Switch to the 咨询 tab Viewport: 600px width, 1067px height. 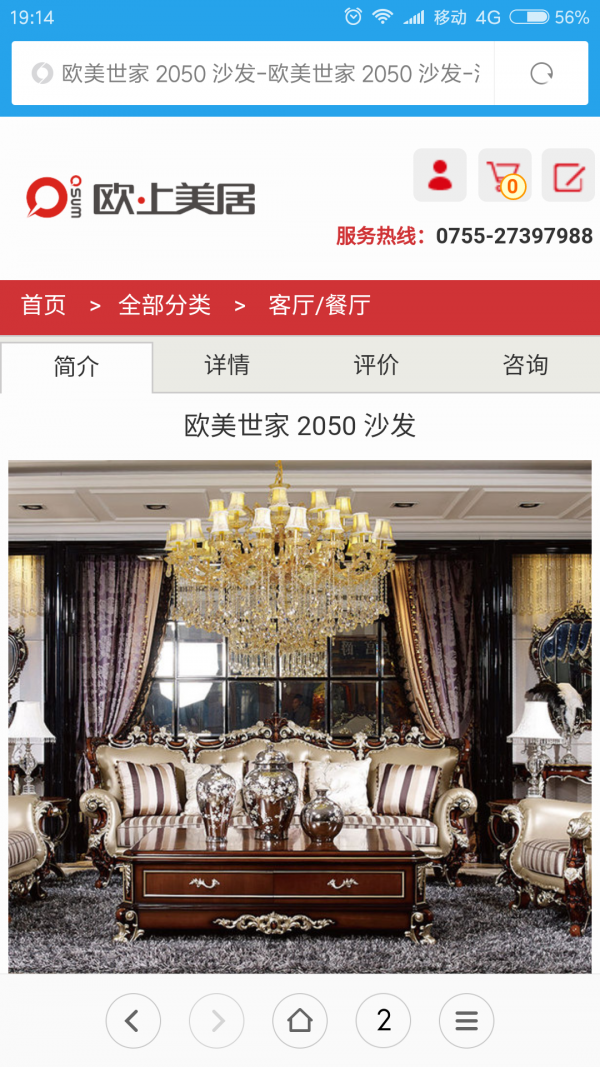(525, 366)
